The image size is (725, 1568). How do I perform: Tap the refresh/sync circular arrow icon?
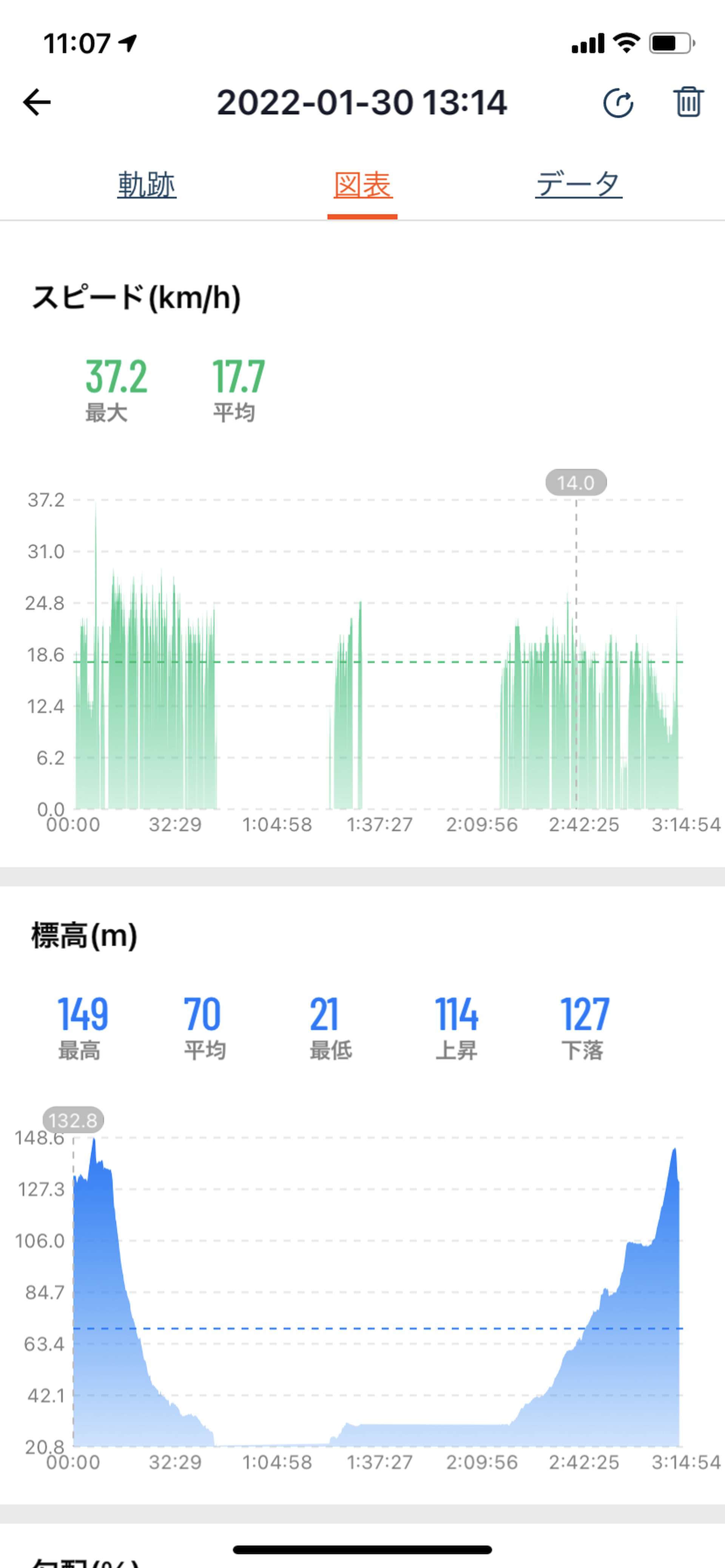618,102
